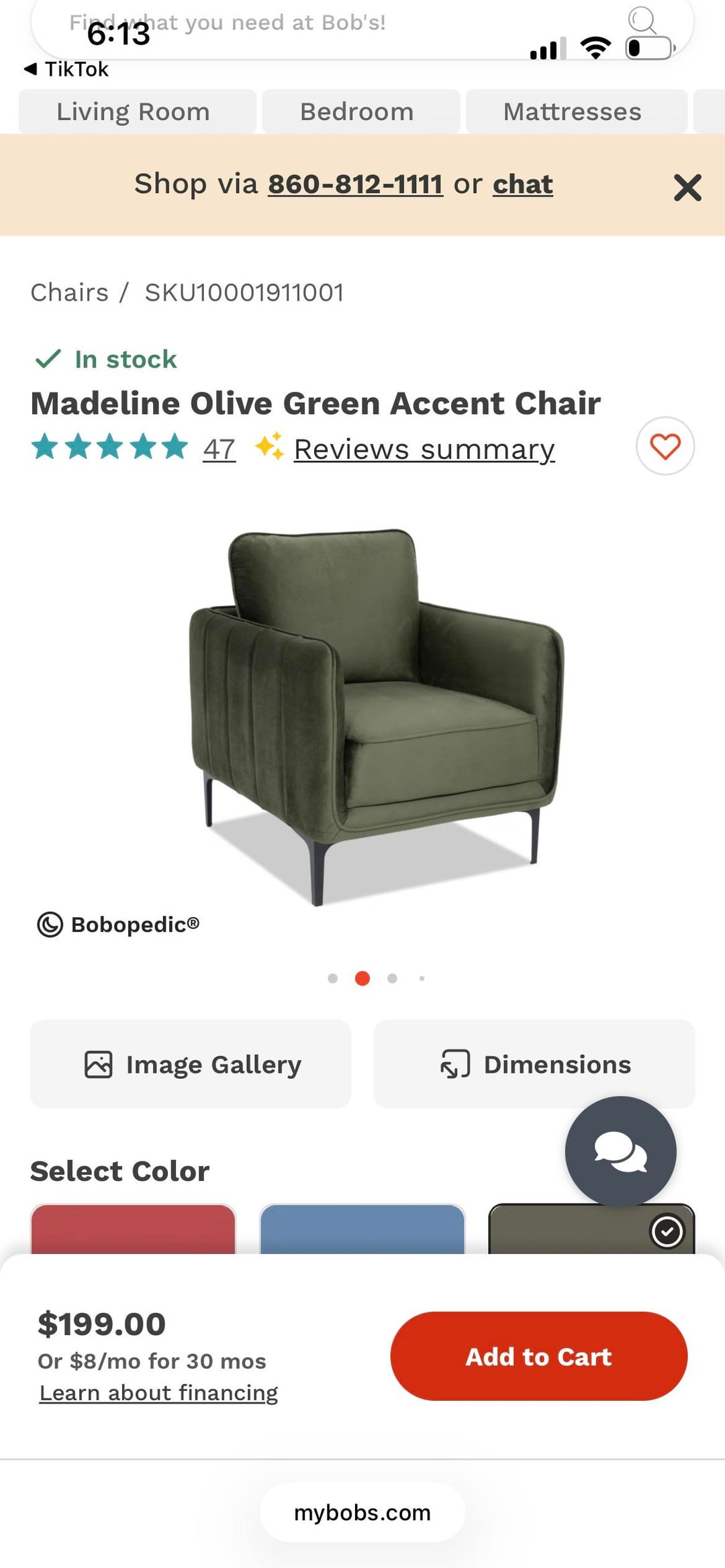The image size is (725, 1568).
Task: Add chair to favorites with heart
Action: pos(665,446)
